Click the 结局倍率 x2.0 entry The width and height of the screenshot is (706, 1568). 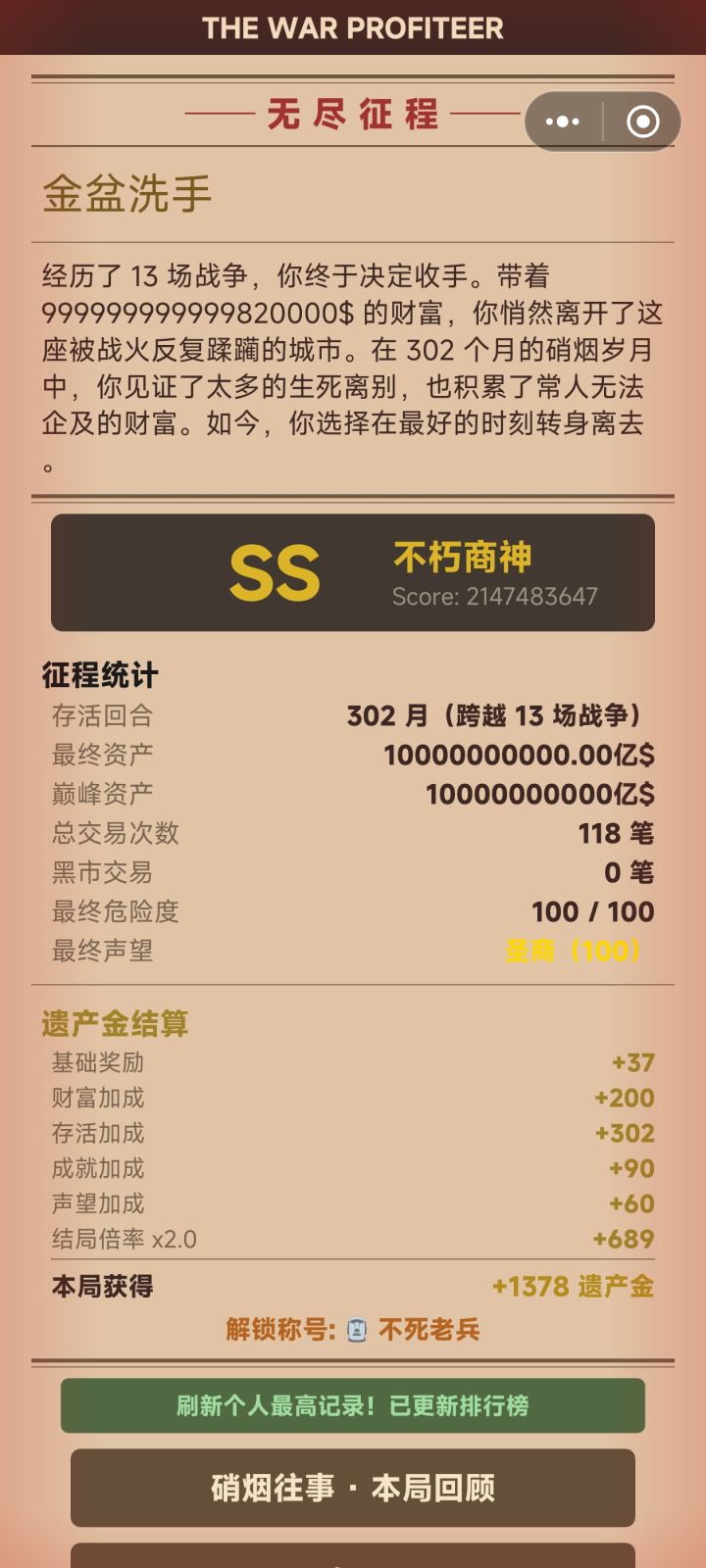pos(353,1239)
